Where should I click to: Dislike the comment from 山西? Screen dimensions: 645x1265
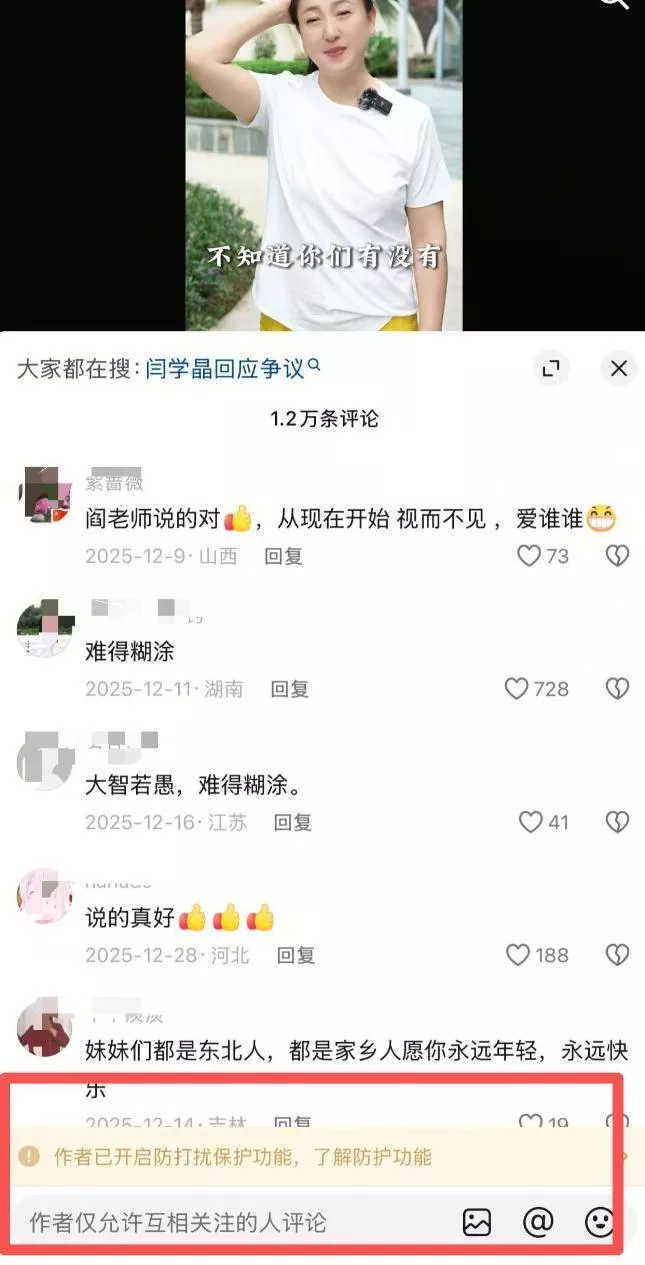[617, 556]
